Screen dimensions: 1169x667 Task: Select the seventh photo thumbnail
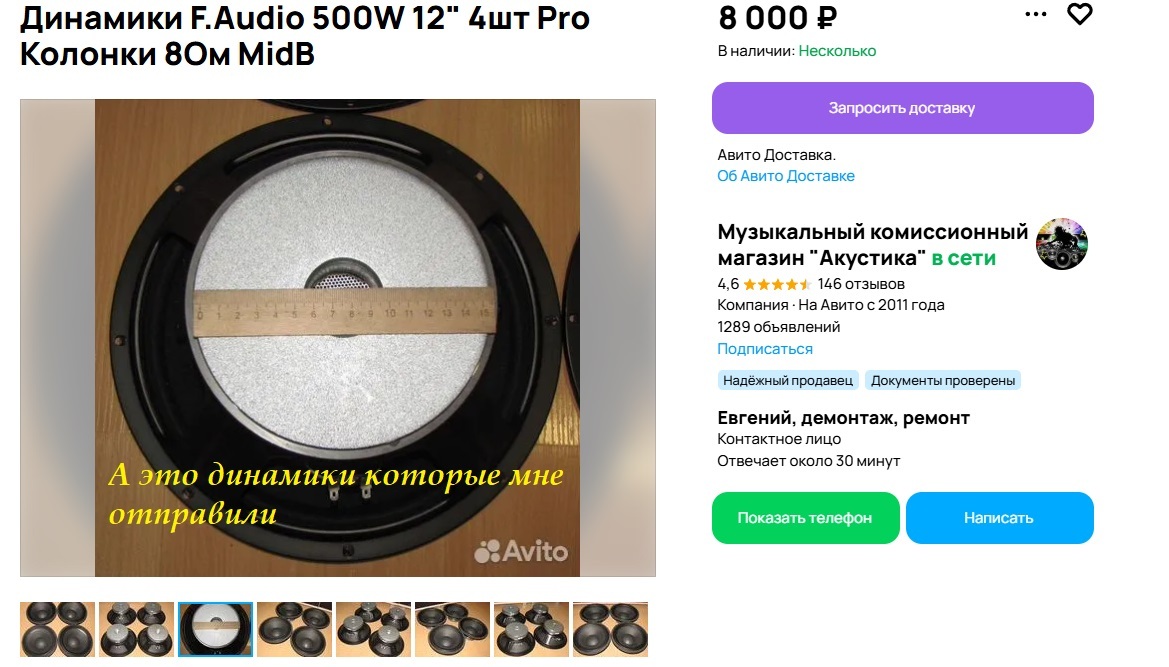pos(531,629)
